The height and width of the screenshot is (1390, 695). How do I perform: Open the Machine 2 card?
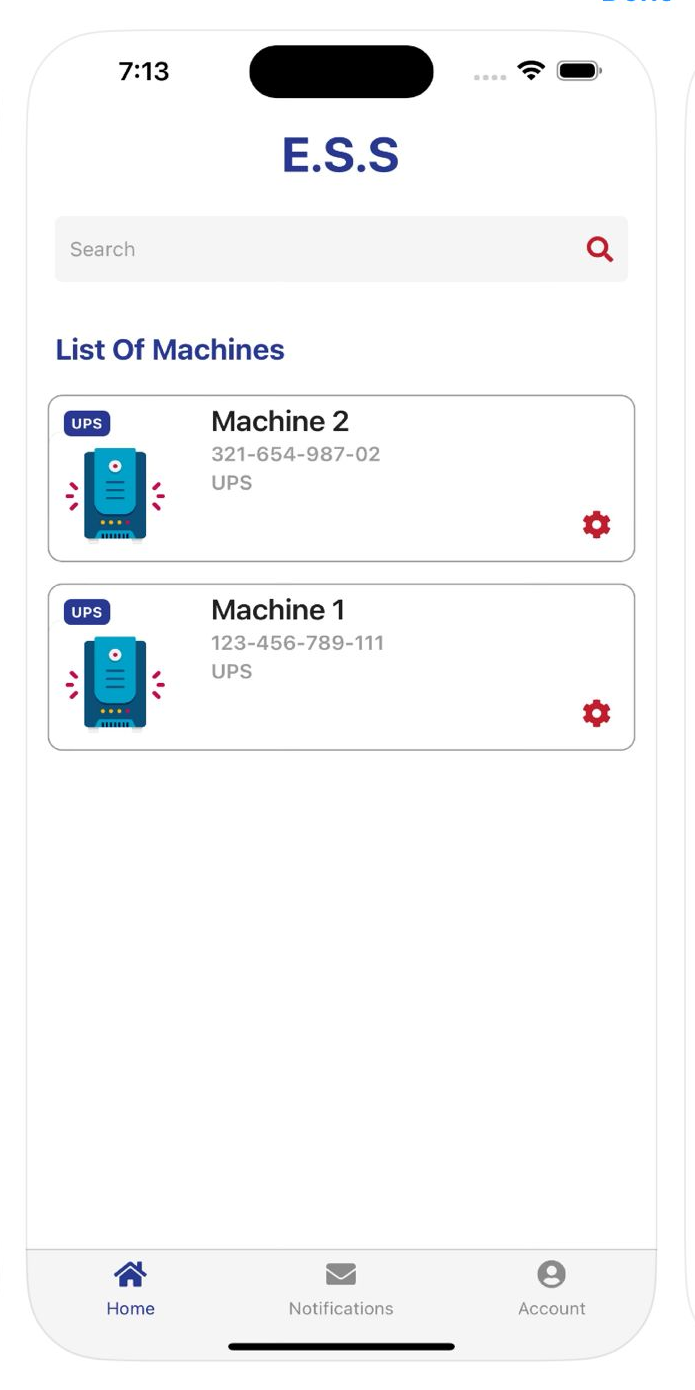(x=340, y=478)
